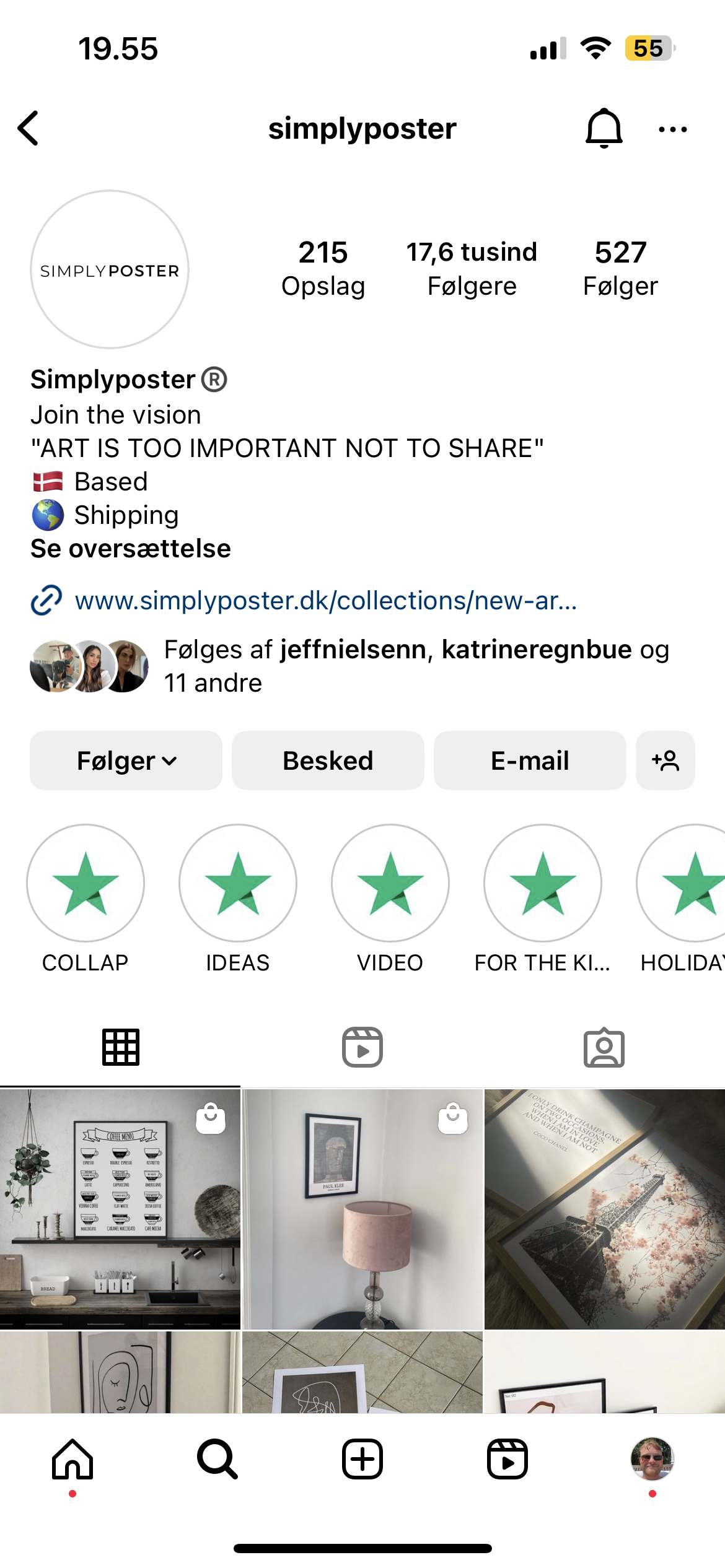Open the COLLAP story highlight

tap(86, 883)
